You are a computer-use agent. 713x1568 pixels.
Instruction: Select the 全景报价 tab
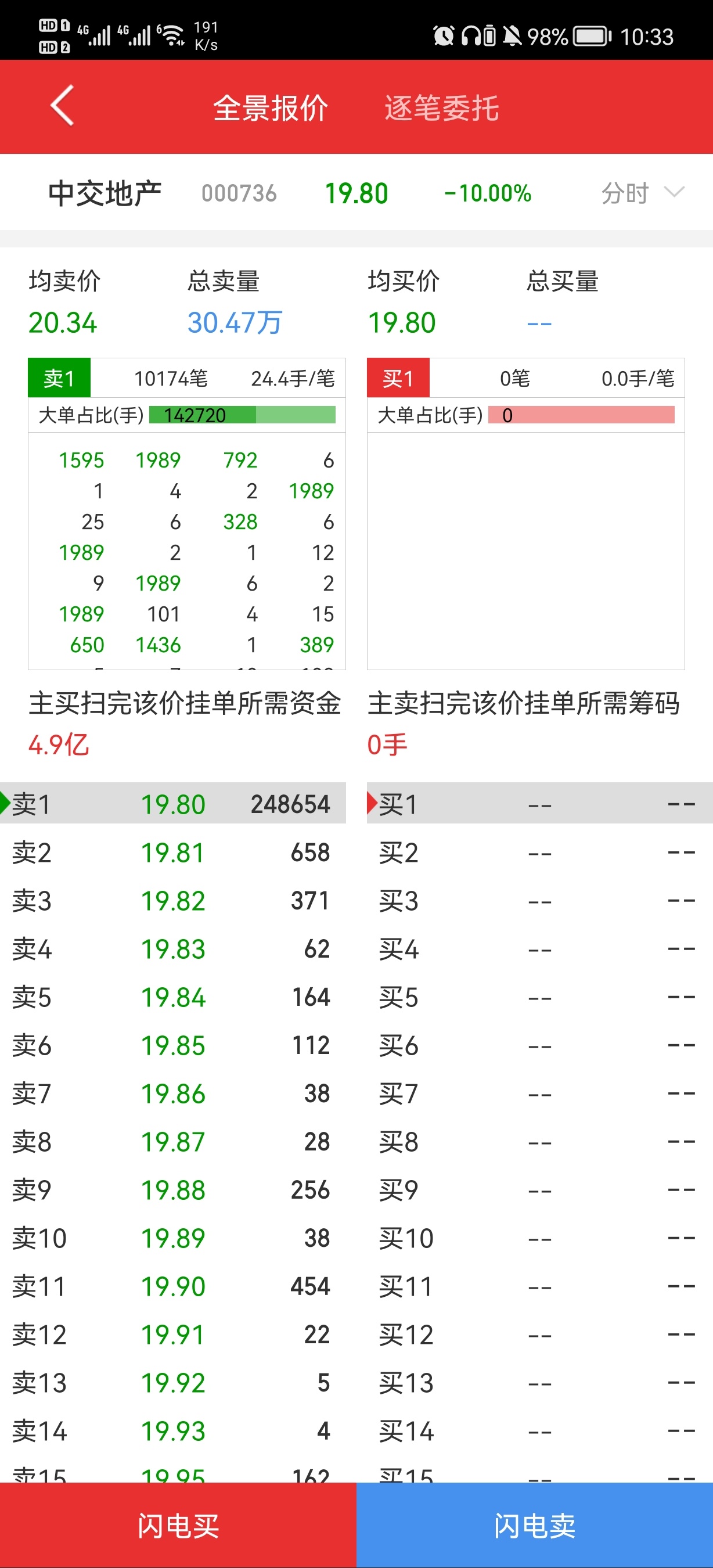pos(271,109)
